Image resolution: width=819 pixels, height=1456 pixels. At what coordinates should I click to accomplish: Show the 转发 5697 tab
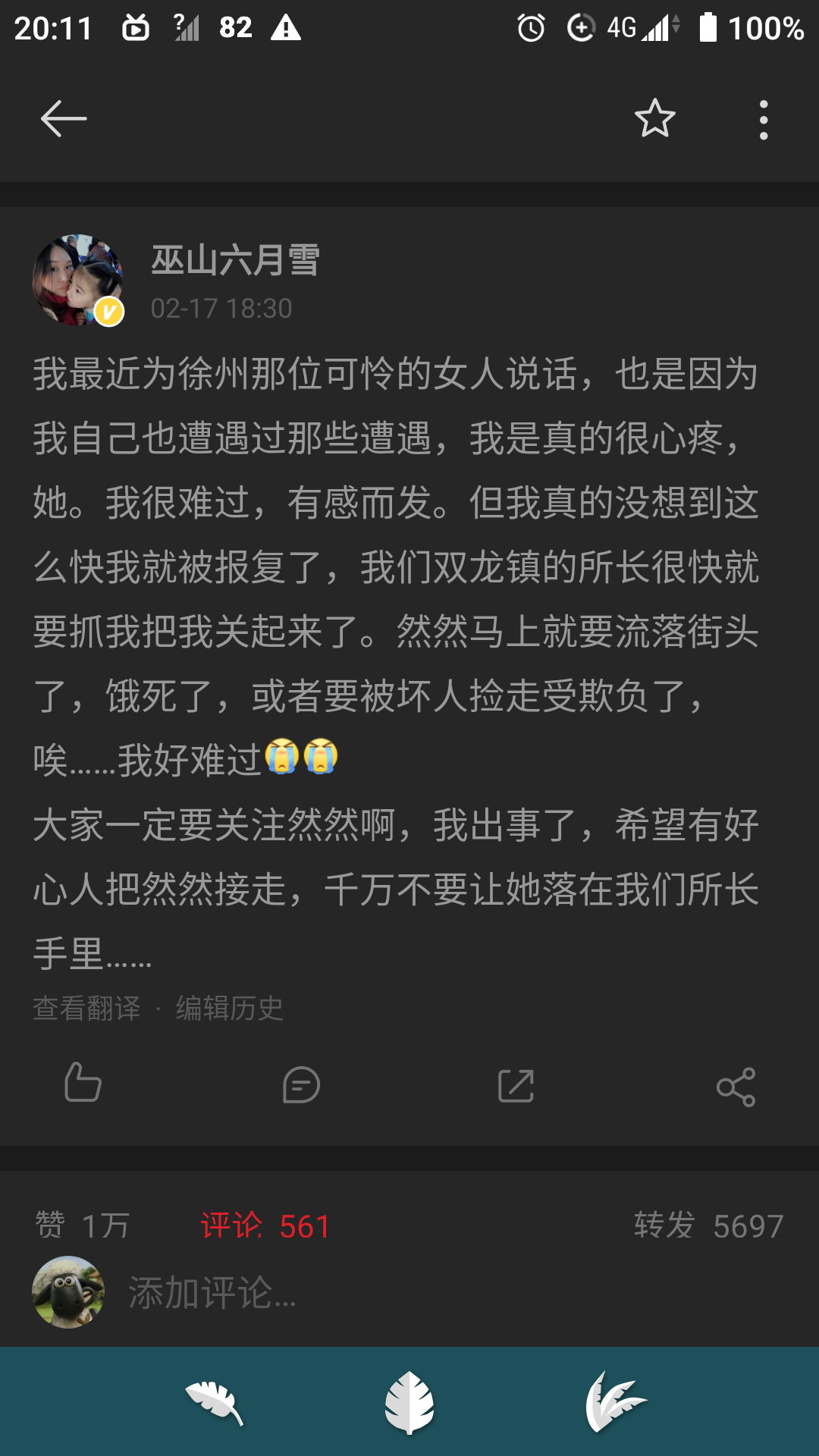pos(708,1225)
